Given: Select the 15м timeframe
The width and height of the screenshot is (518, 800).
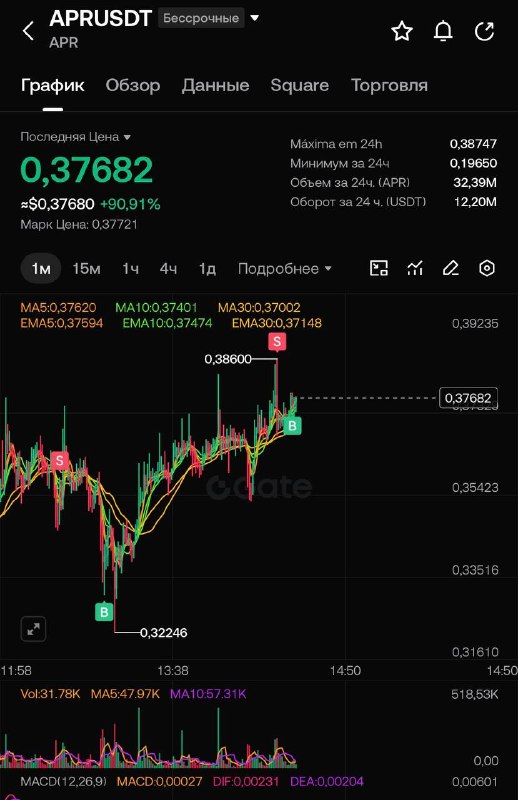Looking at the screenshot, I should point(86,268).
